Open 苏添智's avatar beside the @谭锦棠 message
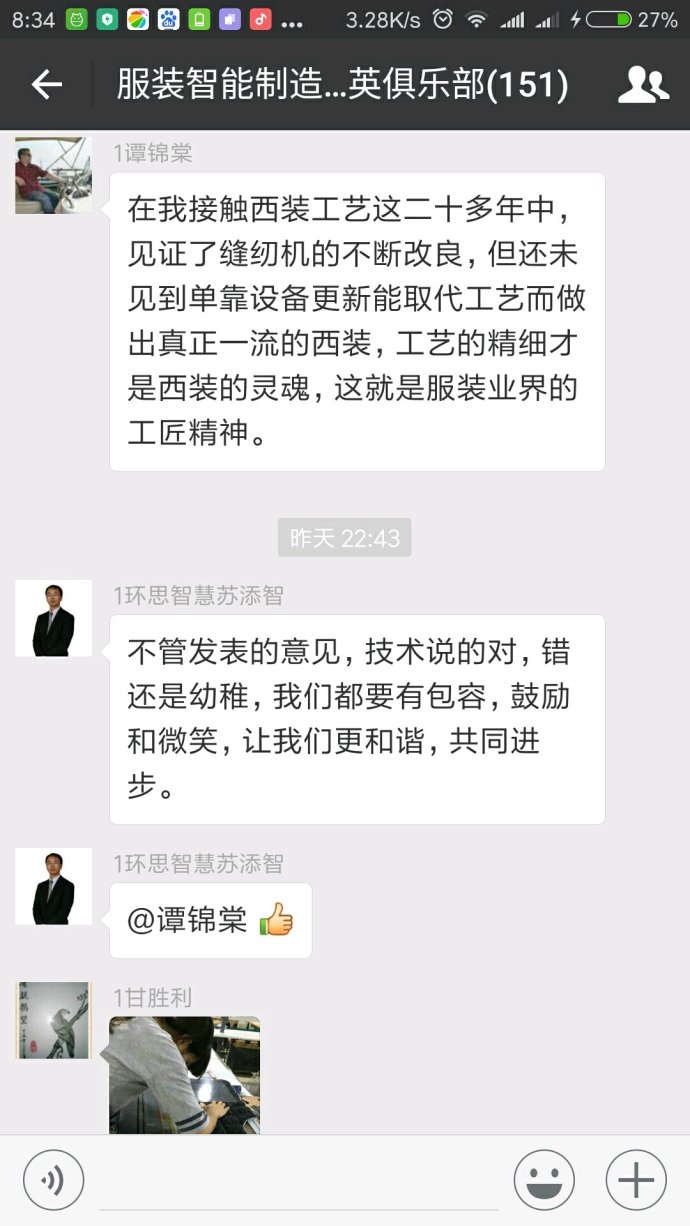690x1226 pixels. click(x=53, y=886)
